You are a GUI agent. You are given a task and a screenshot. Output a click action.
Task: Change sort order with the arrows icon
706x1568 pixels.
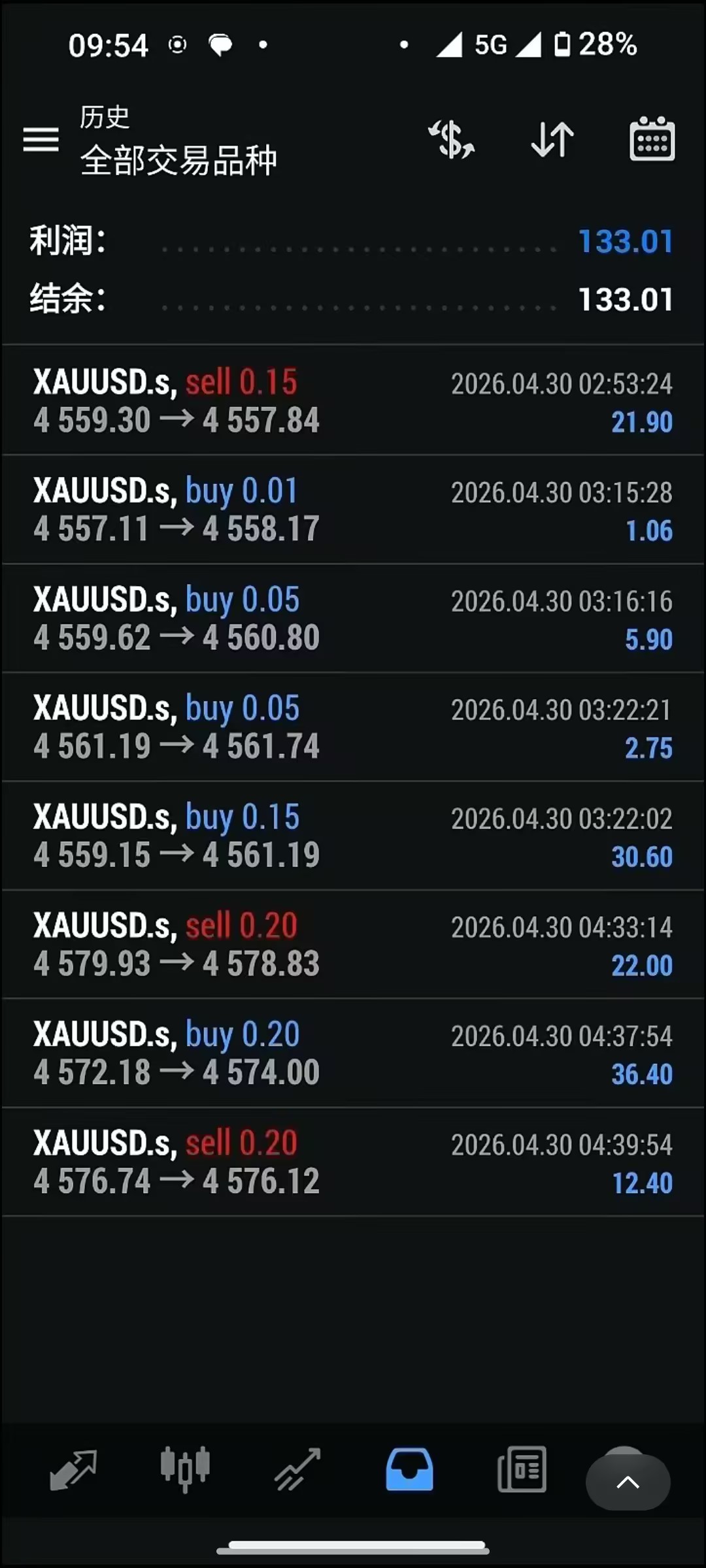coord(552,139)
